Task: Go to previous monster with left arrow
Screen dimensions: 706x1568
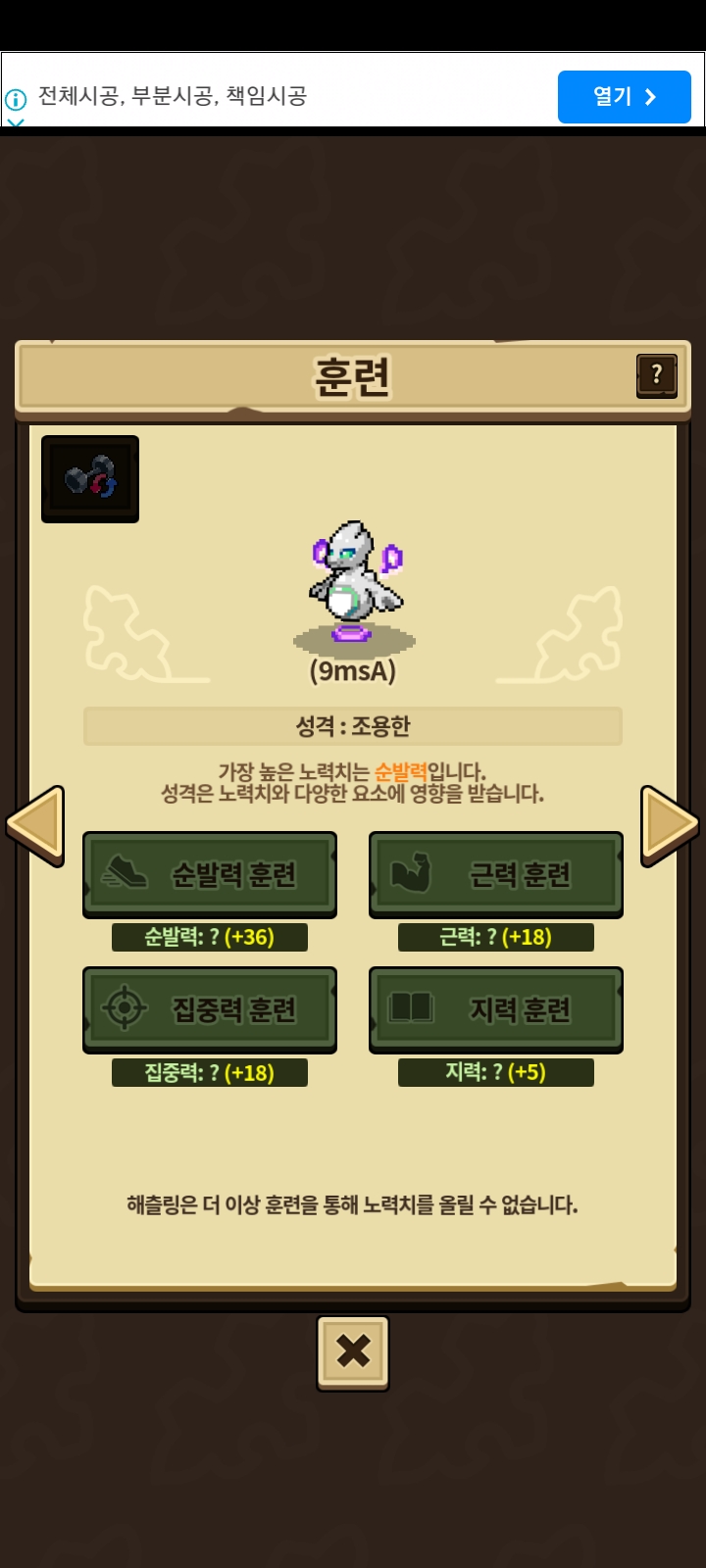Action: [36, 825]
